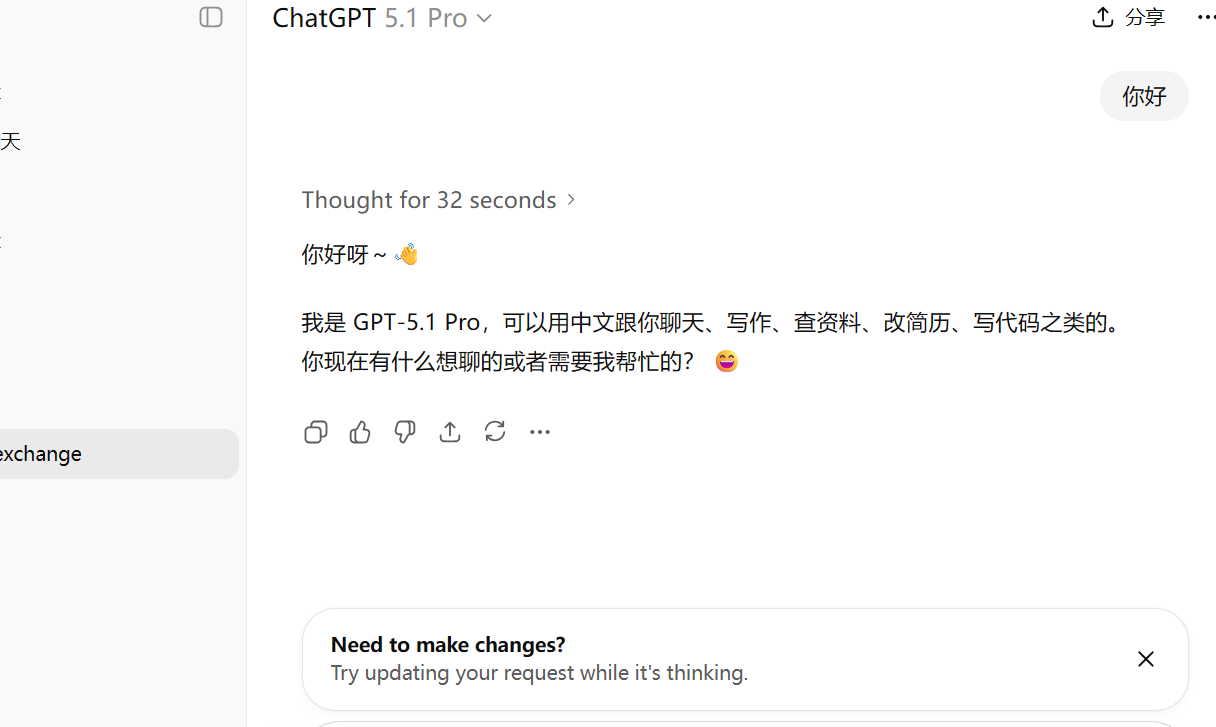Expand the Thought for 32 seconds details
1216x727 pixels.
pos(440,200)
